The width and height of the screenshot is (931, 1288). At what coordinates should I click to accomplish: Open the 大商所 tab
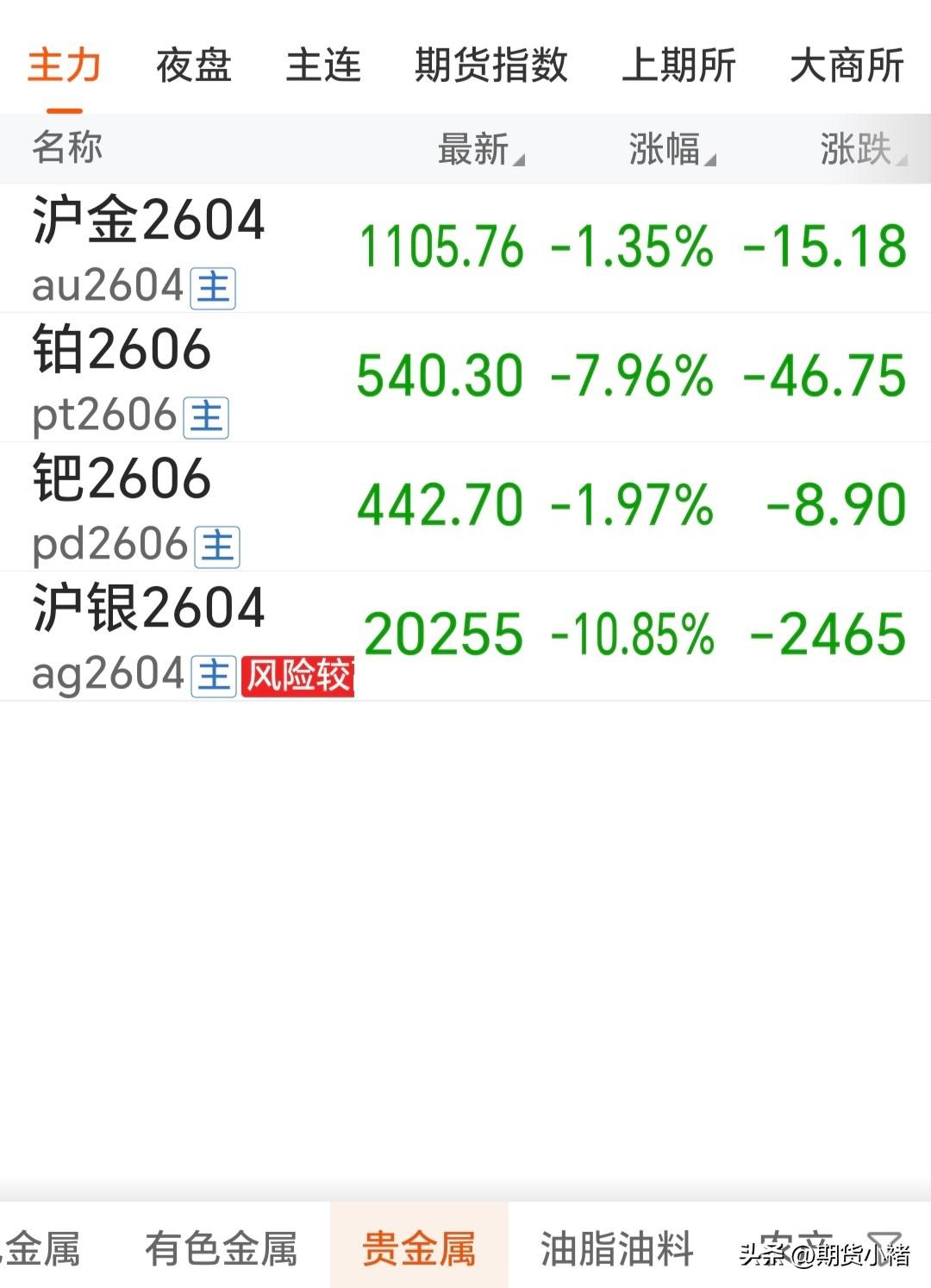(846, 66)
